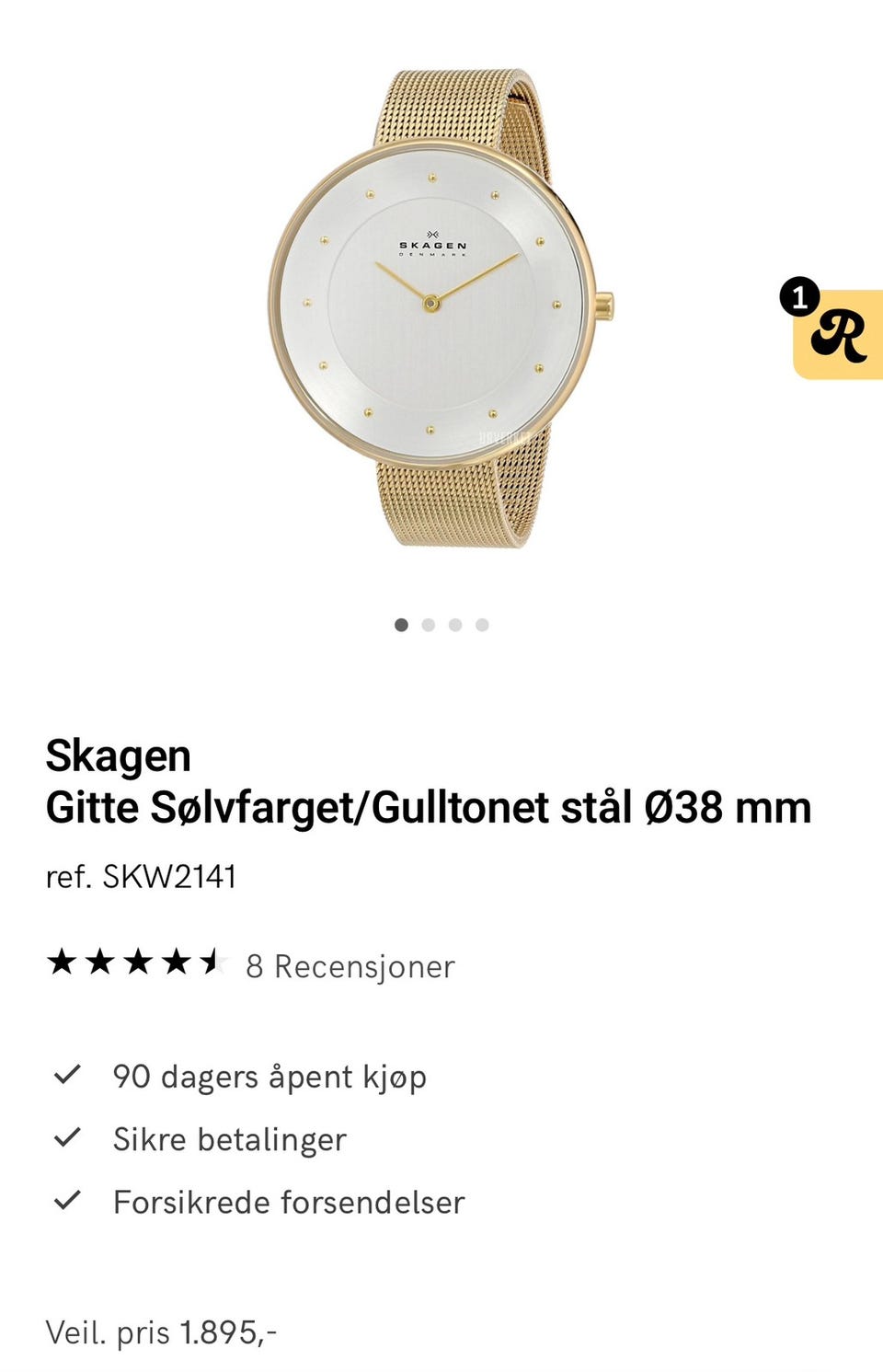
Task: Click the Veil. pris 1.895,- price text
Action: click(162, 1332)
